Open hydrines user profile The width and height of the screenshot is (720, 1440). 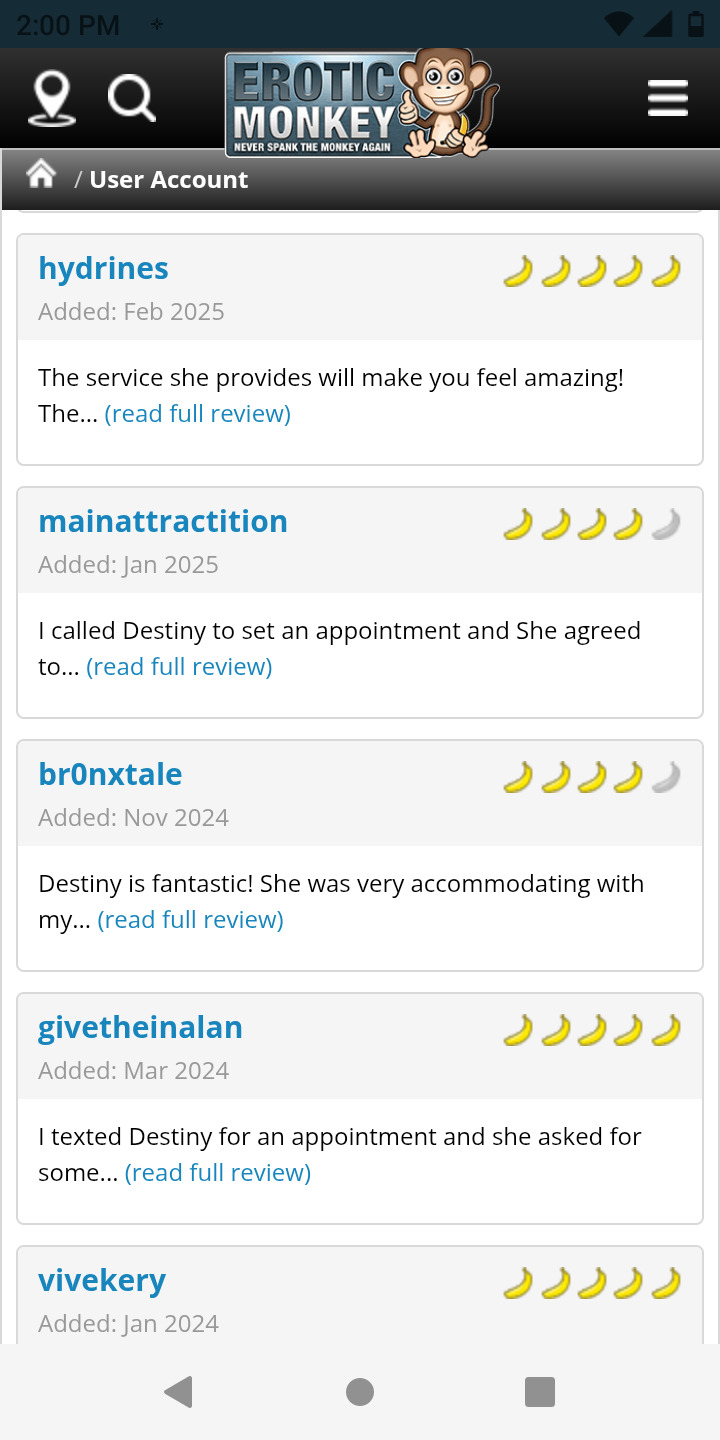(103, 268)
